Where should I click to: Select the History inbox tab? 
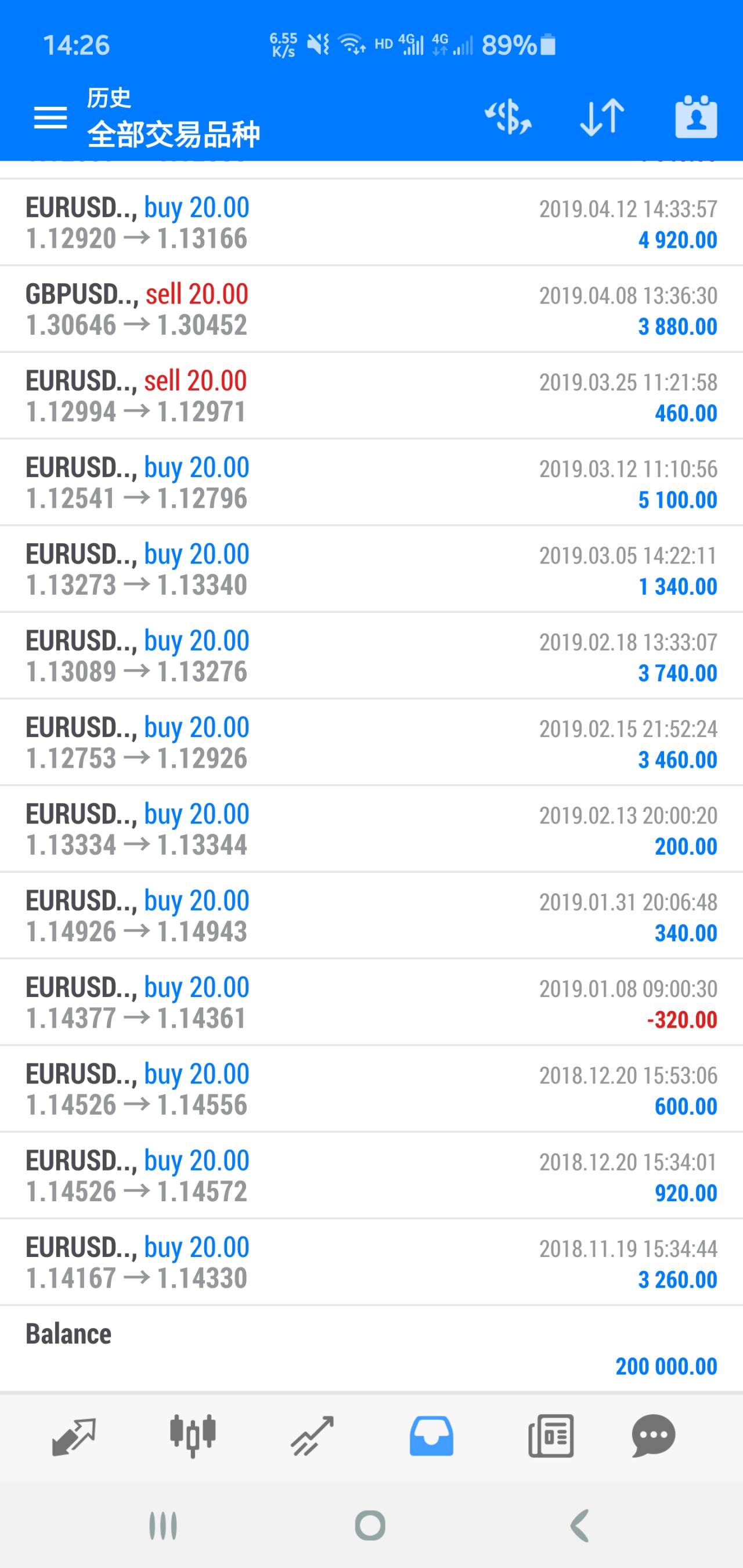pos(431,1436)
